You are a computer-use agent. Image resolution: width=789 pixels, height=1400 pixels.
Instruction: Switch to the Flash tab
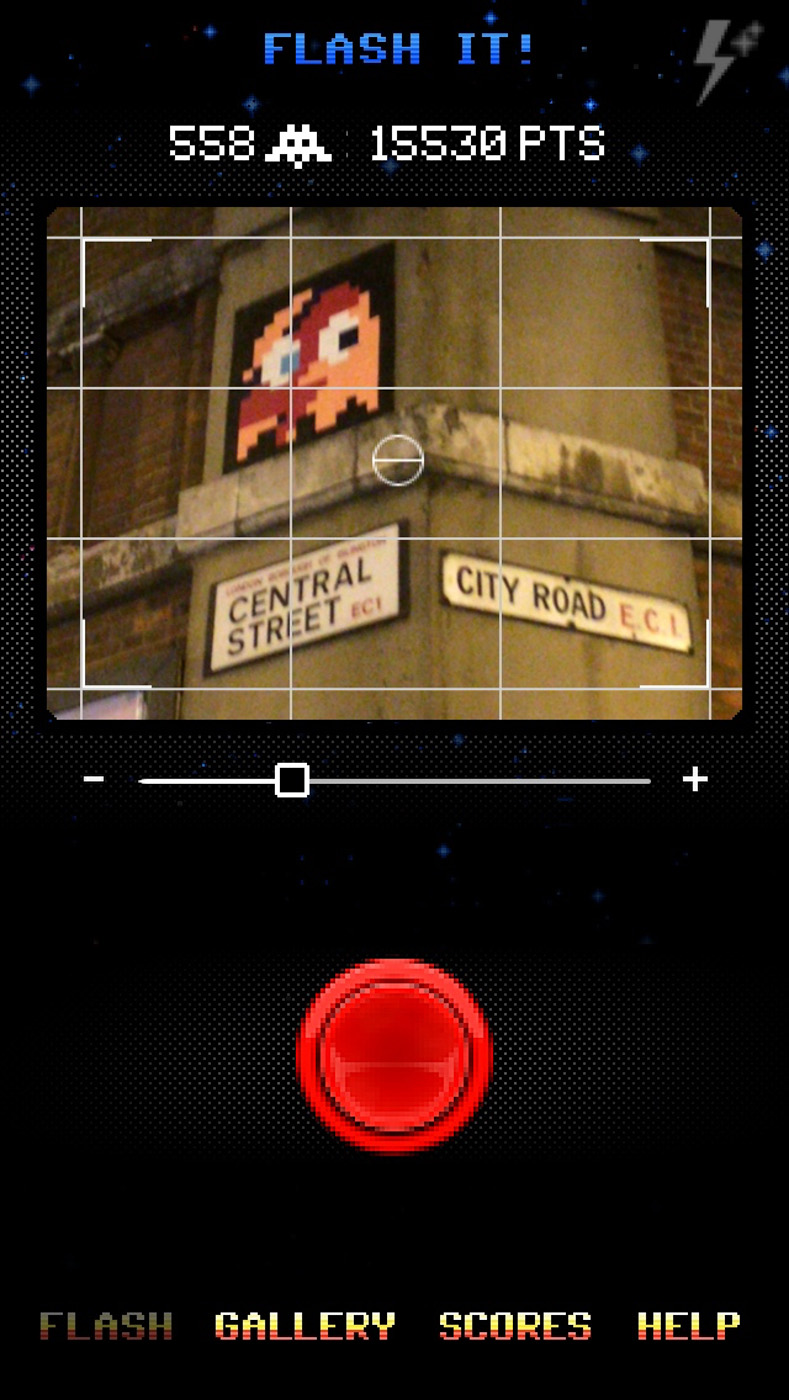[x=106, y=1326]
